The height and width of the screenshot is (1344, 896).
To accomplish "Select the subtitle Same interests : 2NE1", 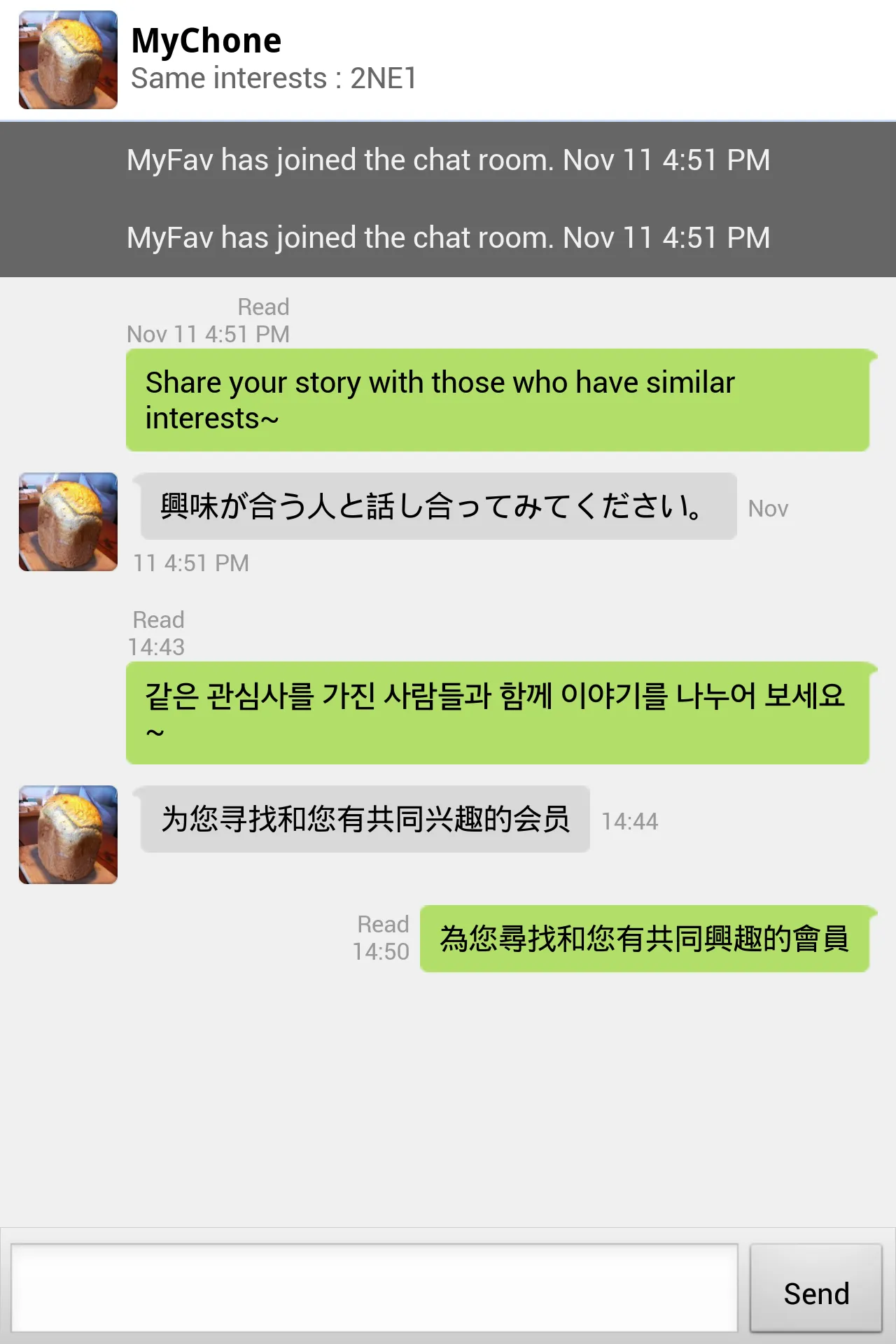I will point(273,78).
